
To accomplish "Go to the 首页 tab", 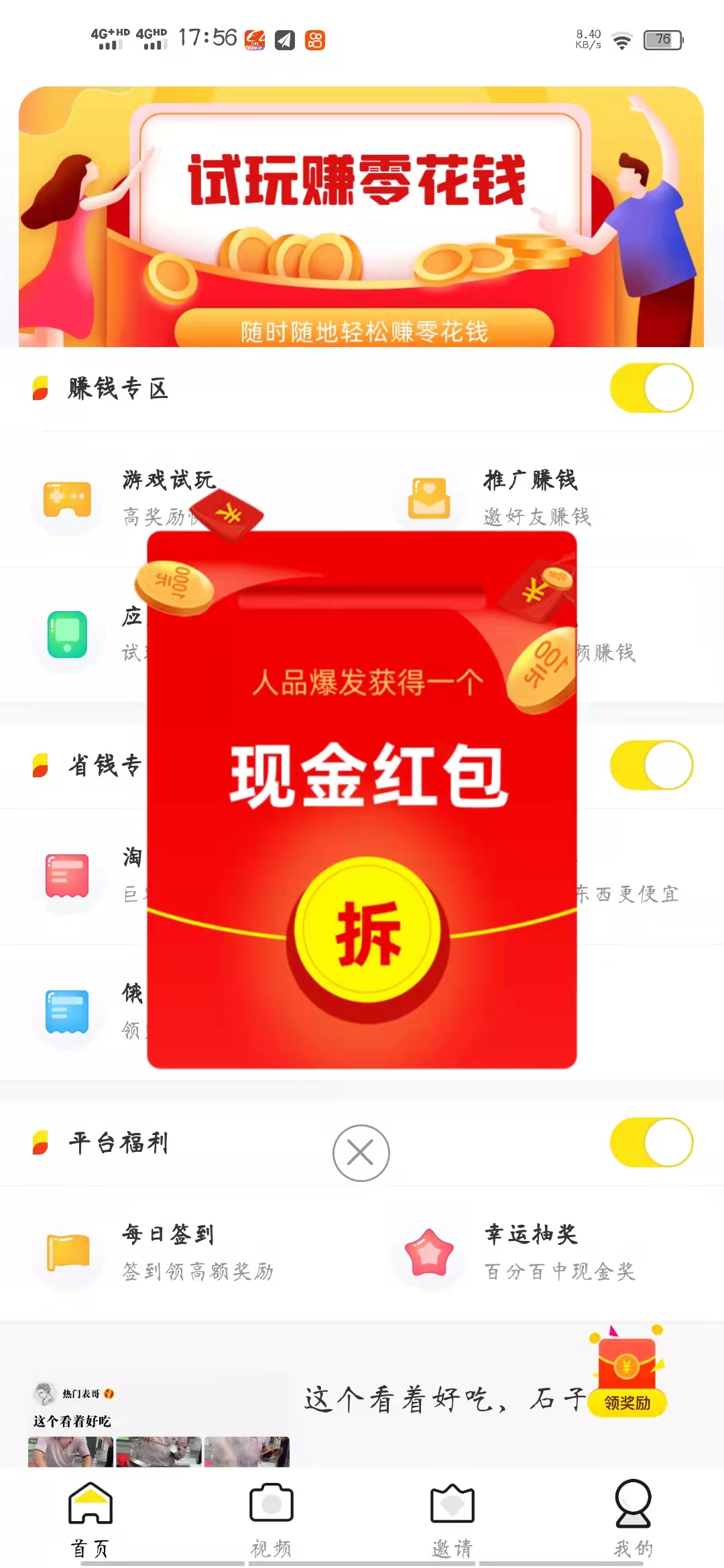I will point(90,1518).
